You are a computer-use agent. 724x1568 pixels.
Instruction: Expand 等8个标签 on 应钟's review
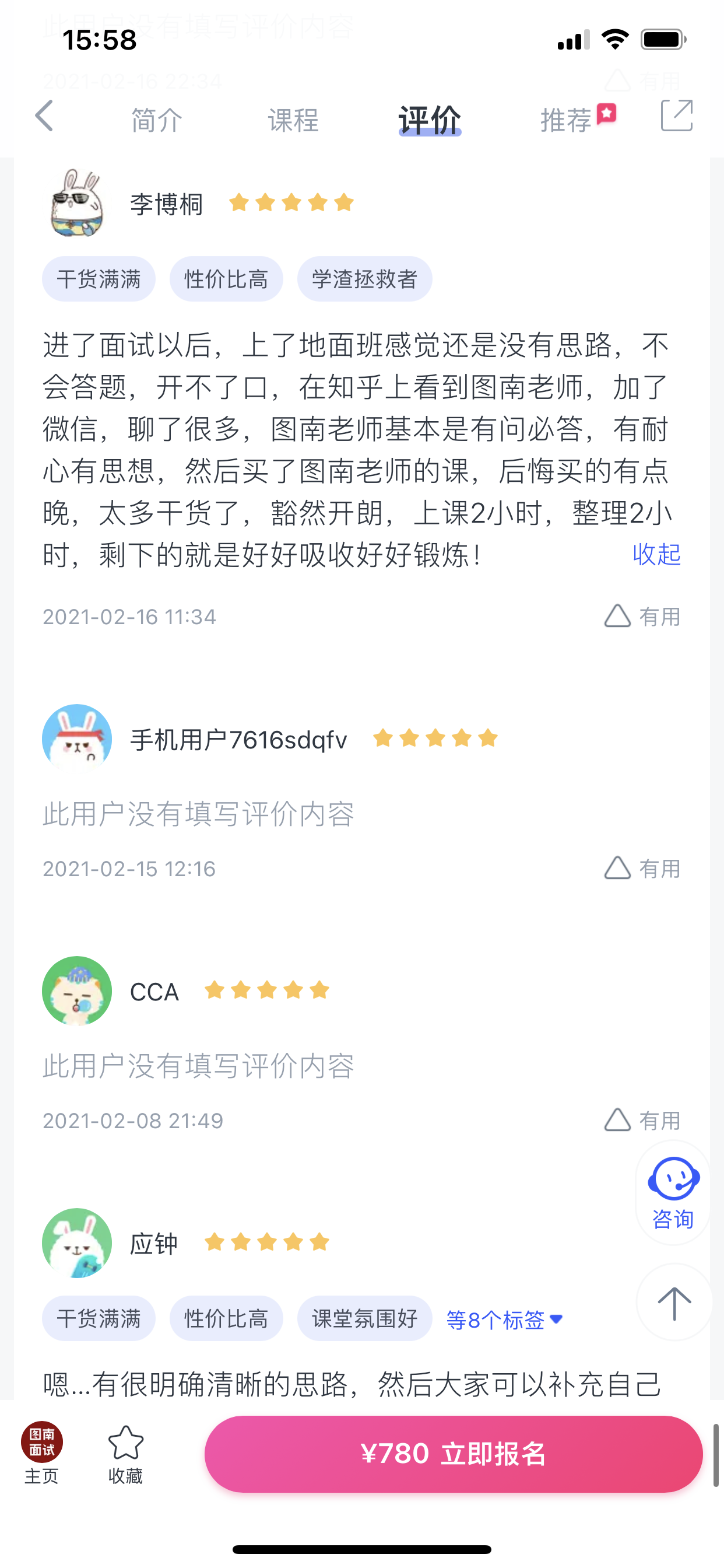click(x=504, y=1319)
